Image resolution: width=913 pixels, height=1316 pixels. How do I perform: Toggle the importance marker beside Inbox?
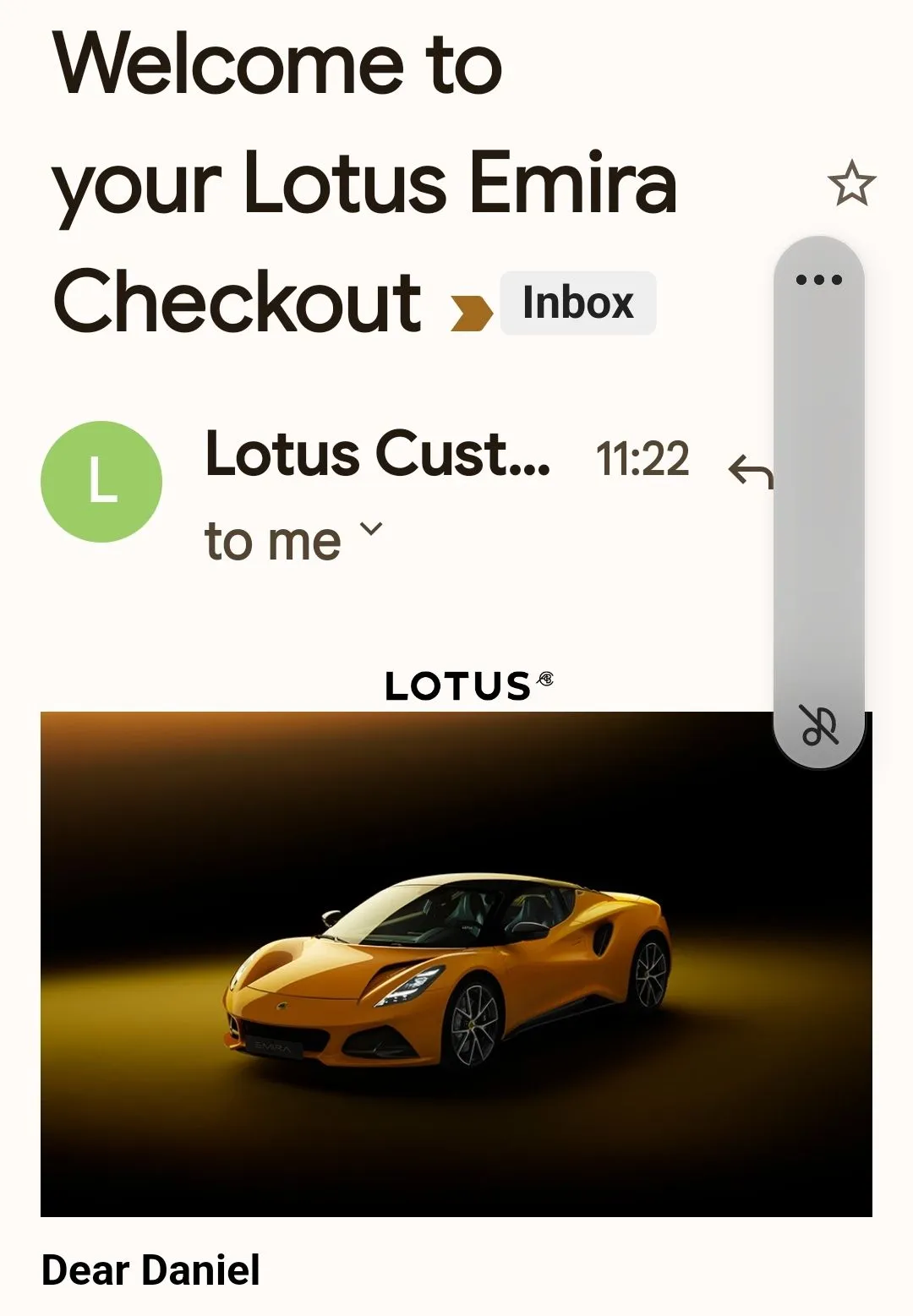471,313
